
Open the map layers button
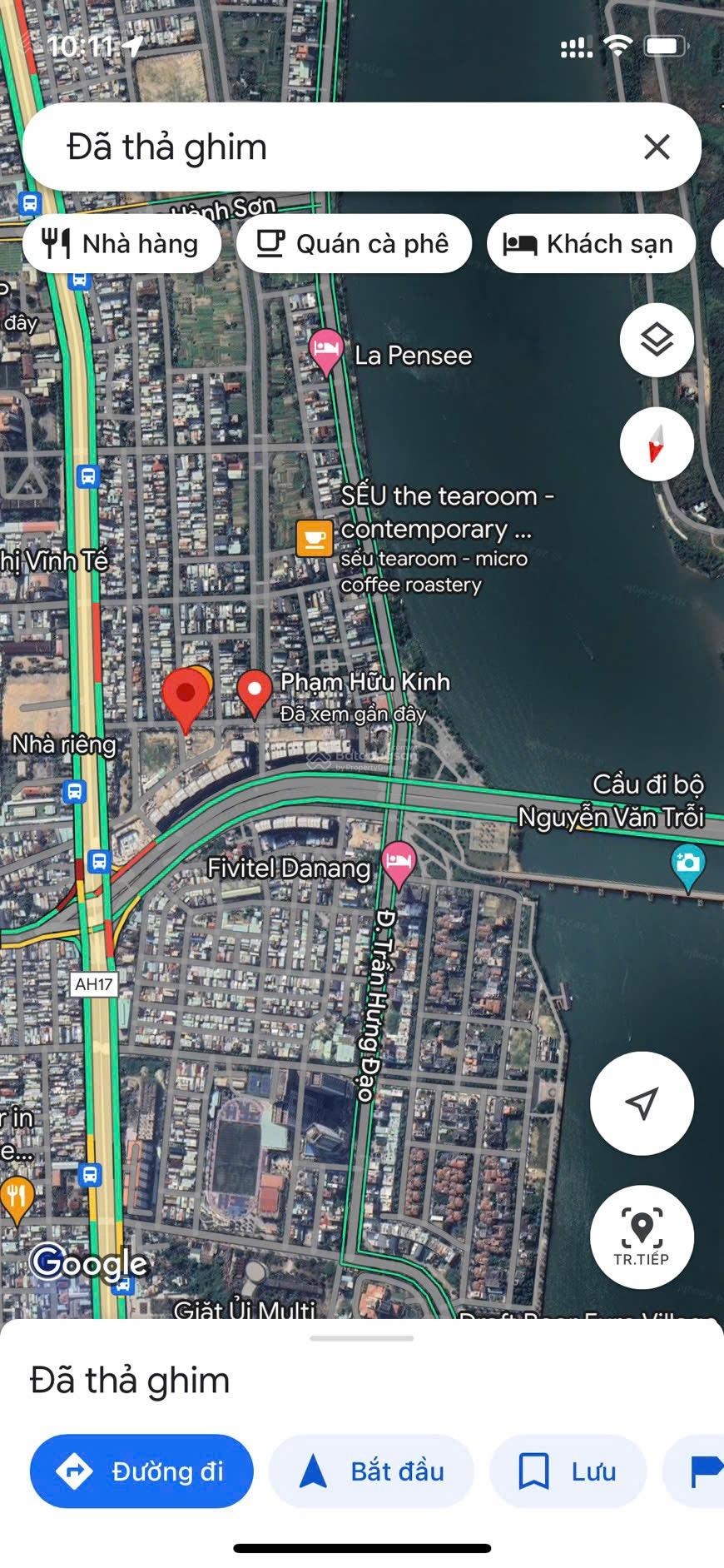pyautogui.click(x=657, y=340)
